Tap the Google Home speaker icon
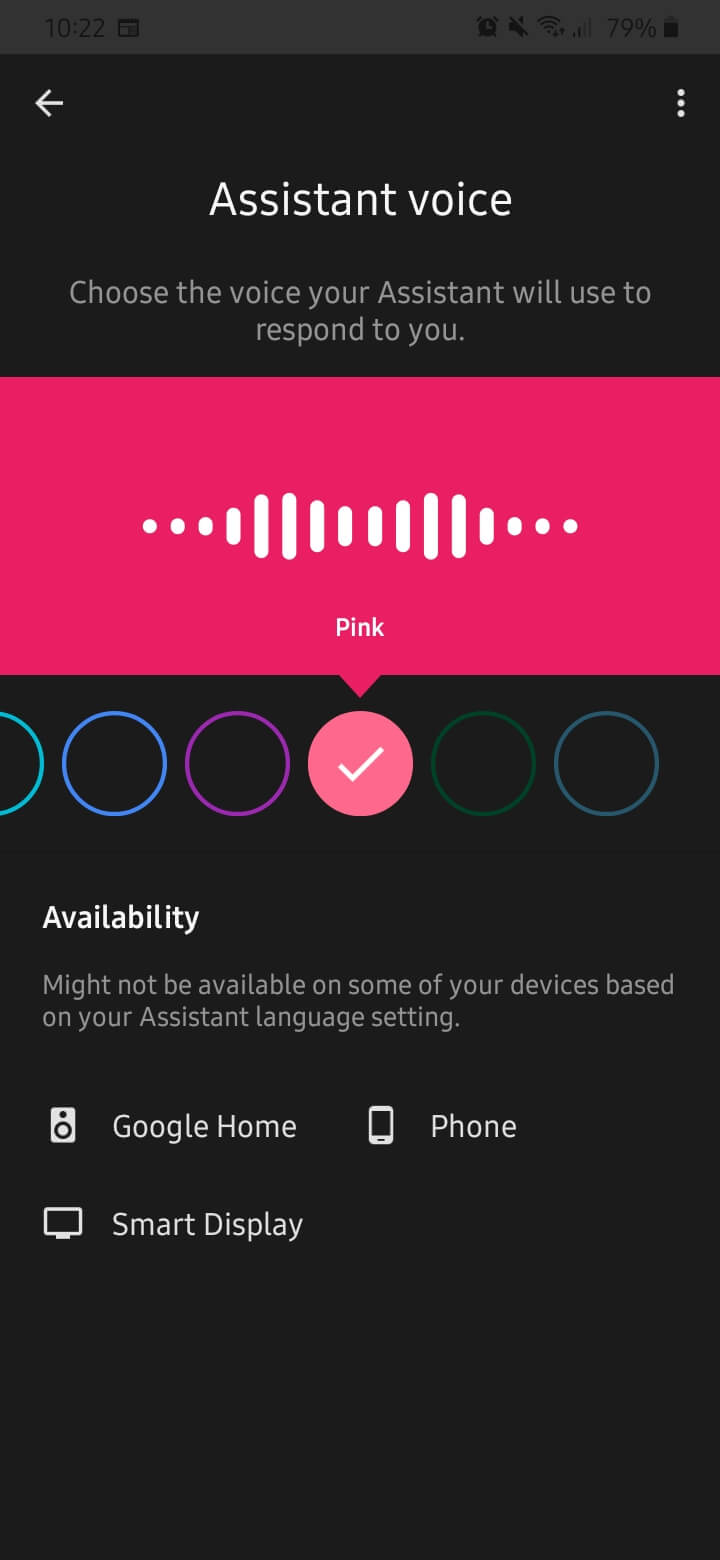This screenshot has width=720, height=1560. click(63, 1124)
